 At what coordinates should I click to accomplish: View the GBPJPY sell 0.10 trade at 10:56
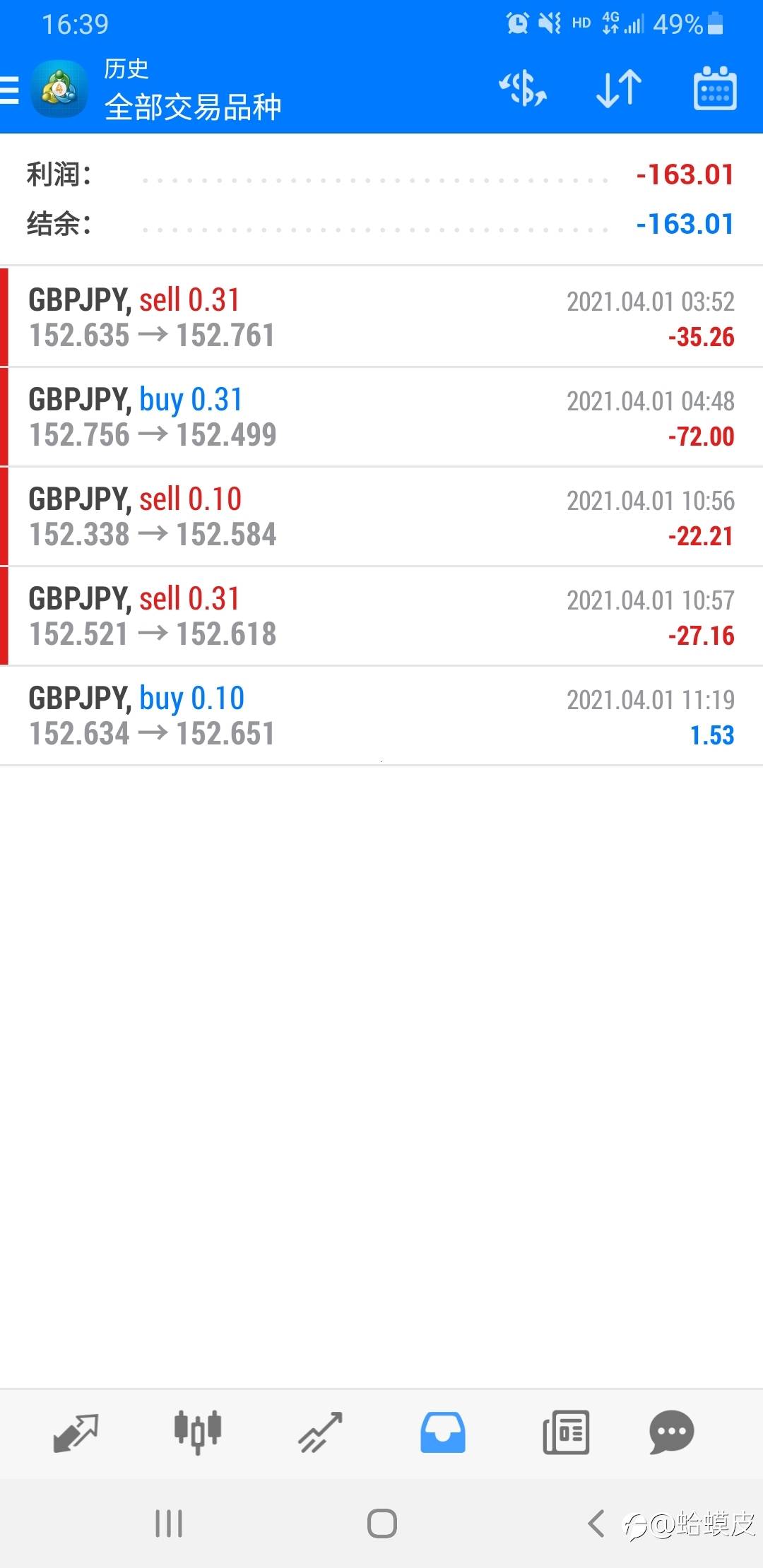[x=381, y=516]
